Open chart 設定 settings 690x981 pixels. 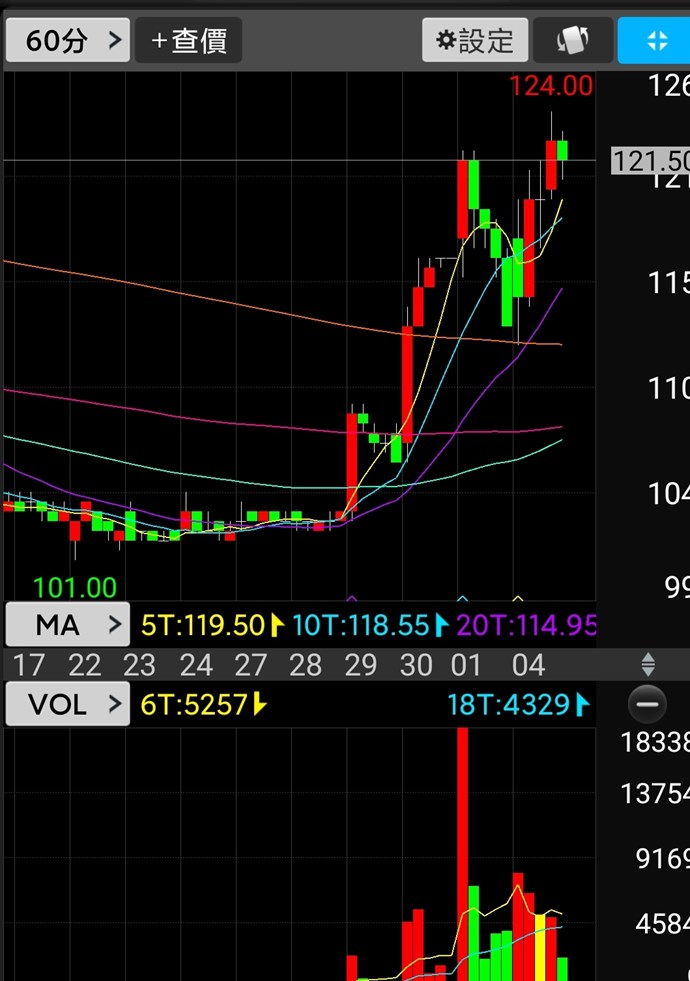475,40
